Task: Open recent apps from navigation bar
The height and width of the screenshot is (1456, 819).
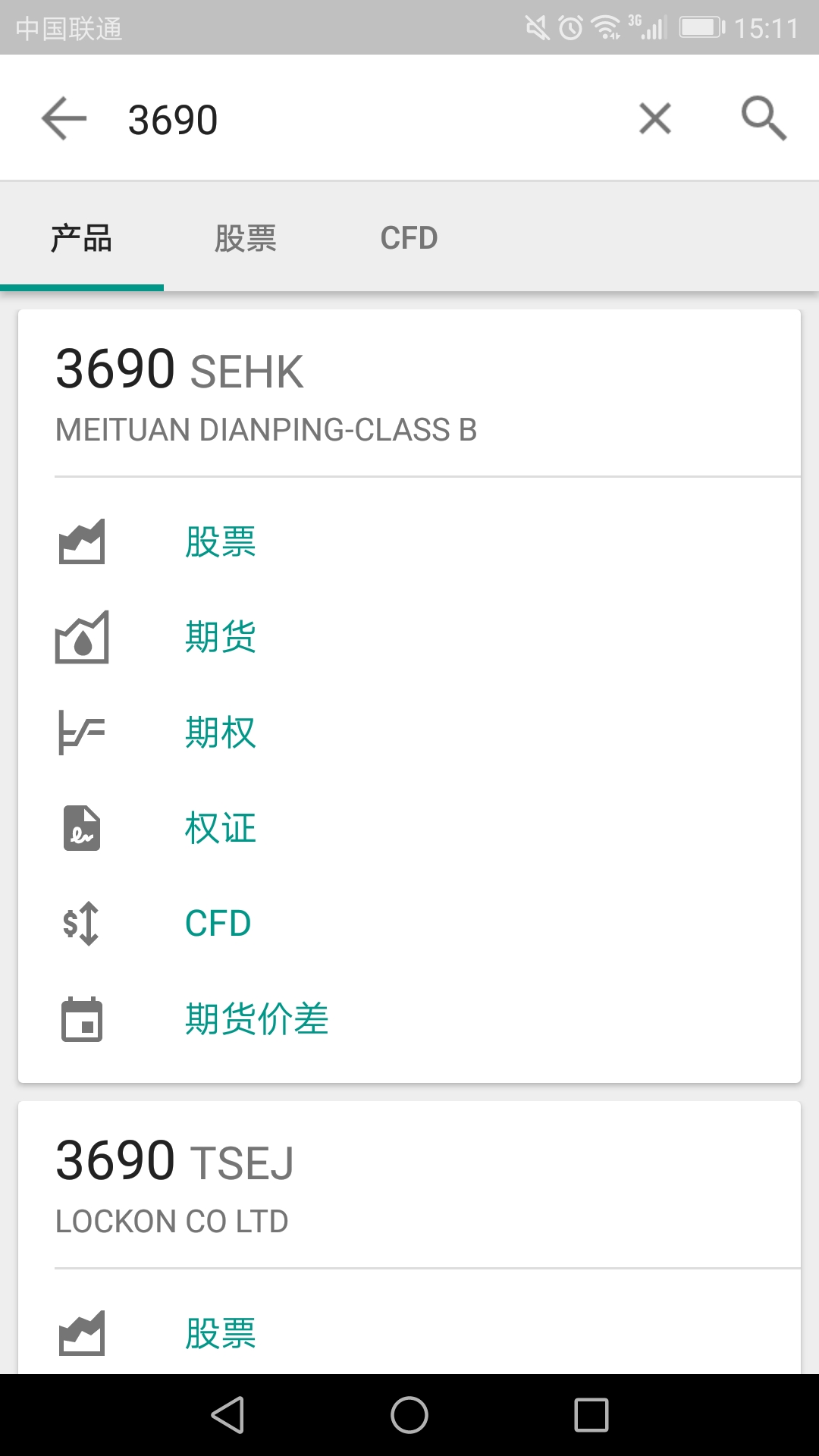Action: tap(591, 1415)
